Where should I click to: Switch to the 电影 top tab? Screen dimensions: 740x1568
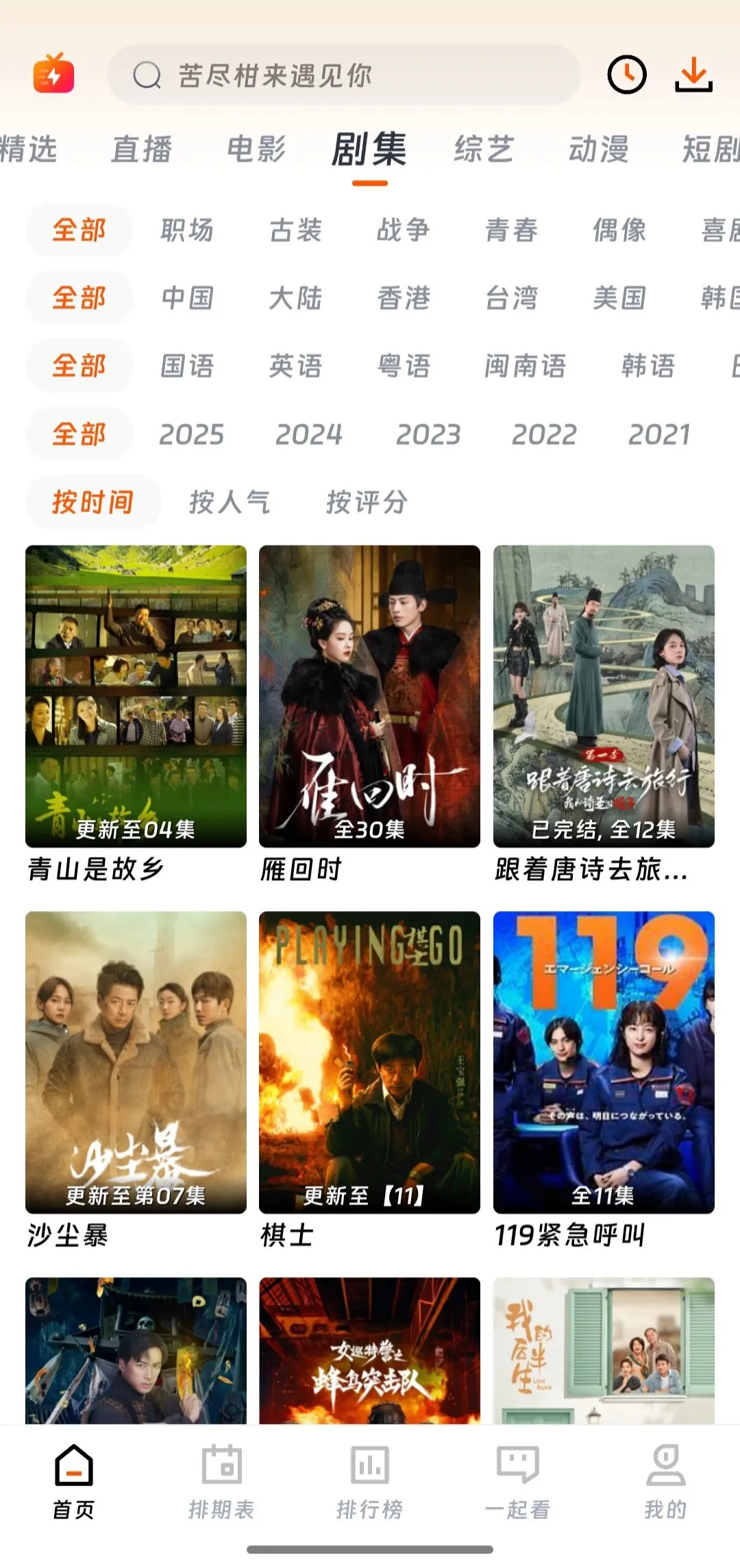coord(256,149)
